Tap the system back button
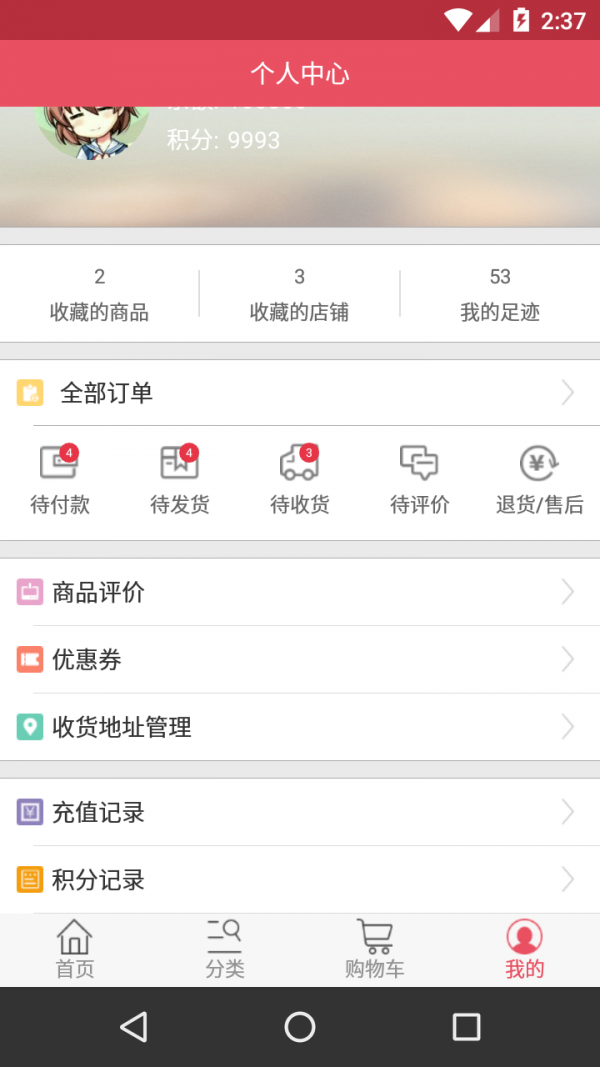This screenshot has height=1067, width=600. 133,1027
